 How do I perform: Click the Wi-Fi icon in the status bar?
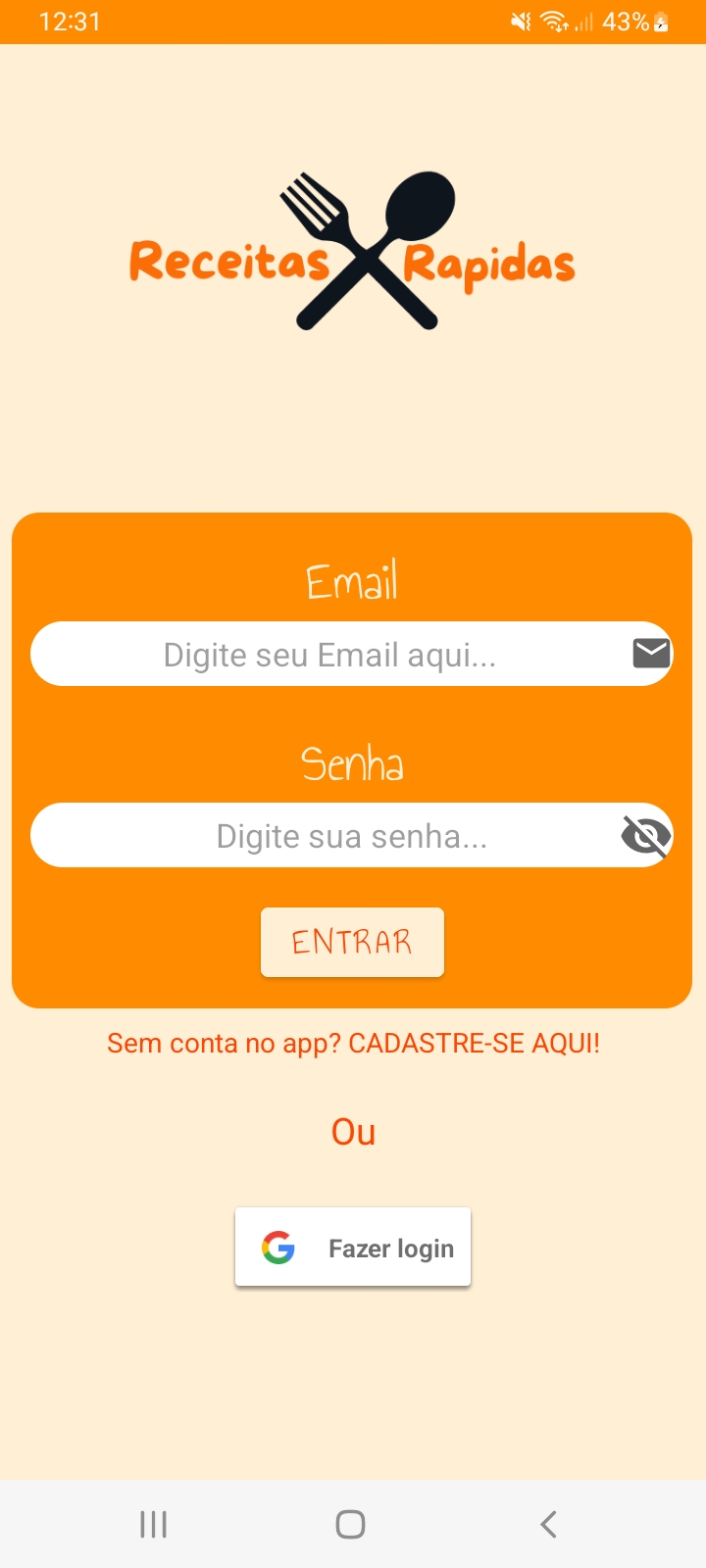552,21
